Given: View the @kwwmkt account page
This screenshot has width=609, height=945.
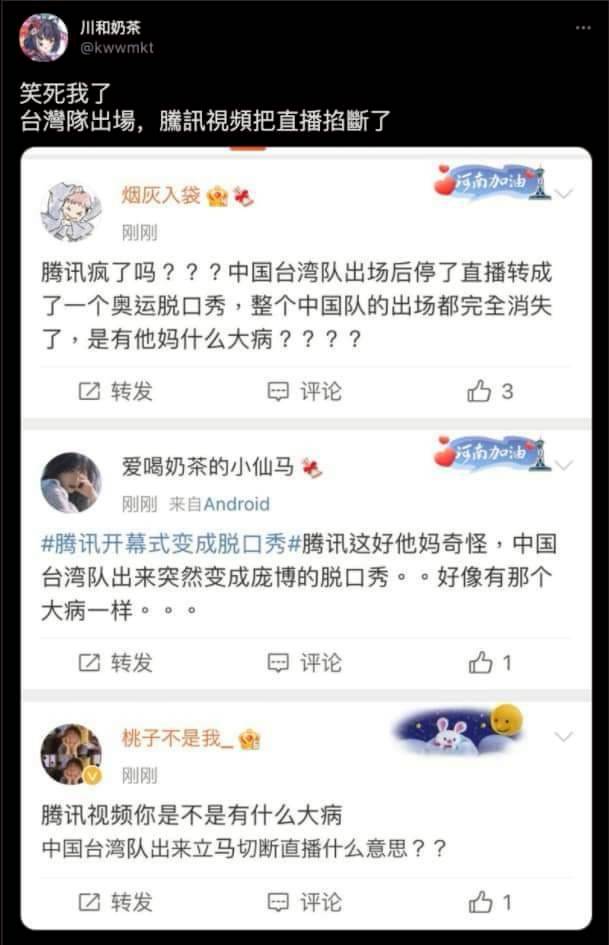Looking at the screenshot, I should (117, 48).
